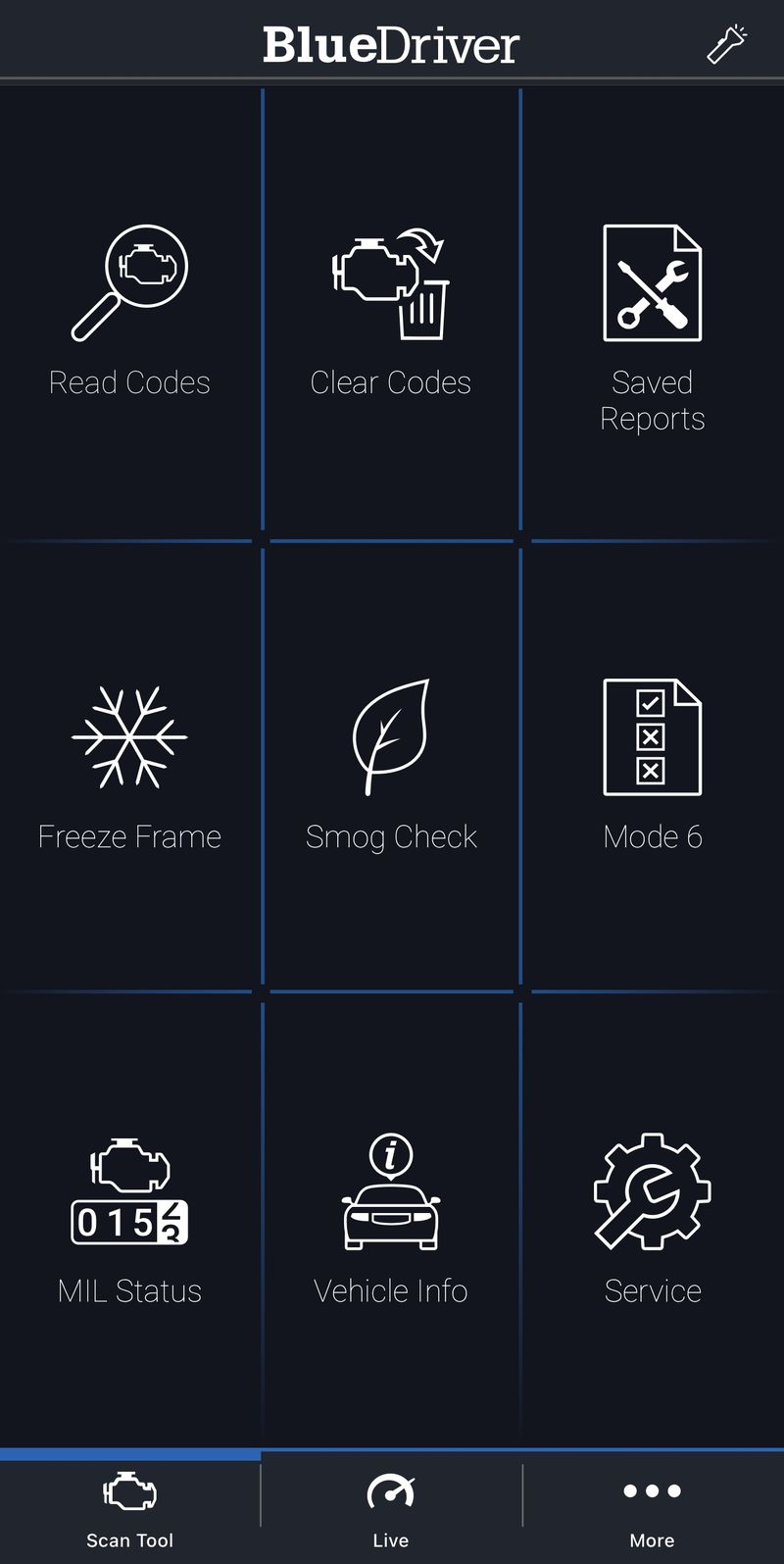
Task: Switch to the Scan Tool tab
Action: tap(129, 1510)
